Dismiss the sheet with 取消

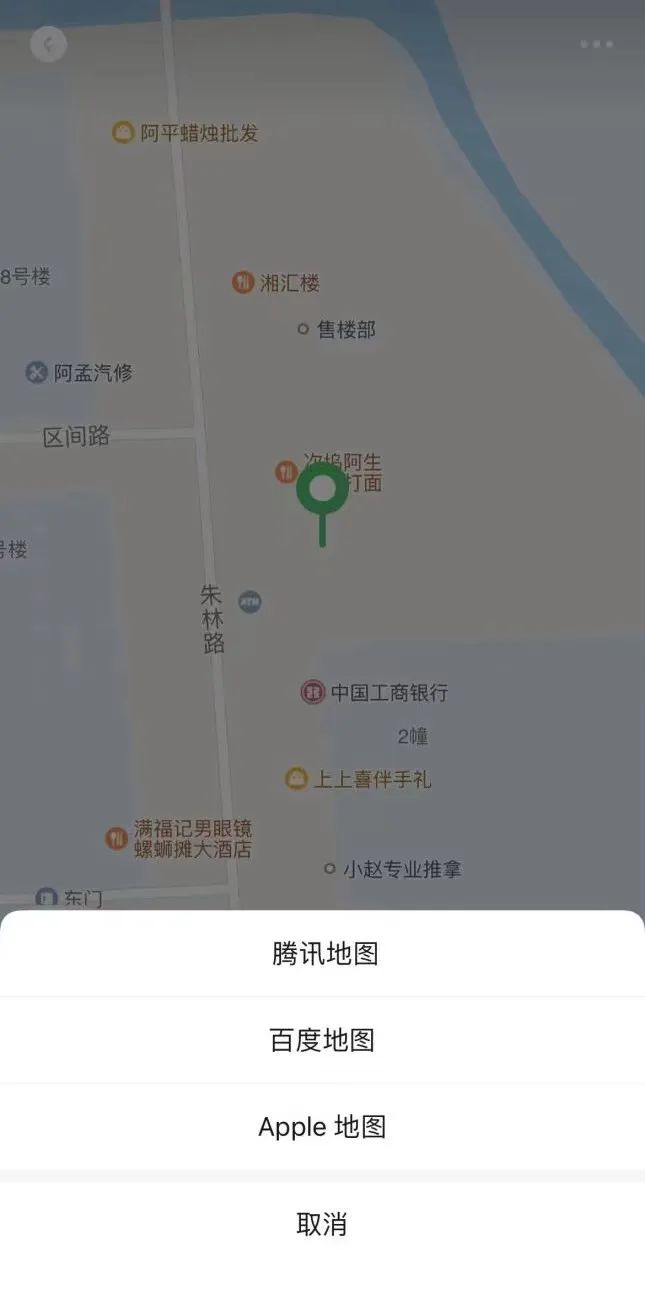click(322, 1224)
